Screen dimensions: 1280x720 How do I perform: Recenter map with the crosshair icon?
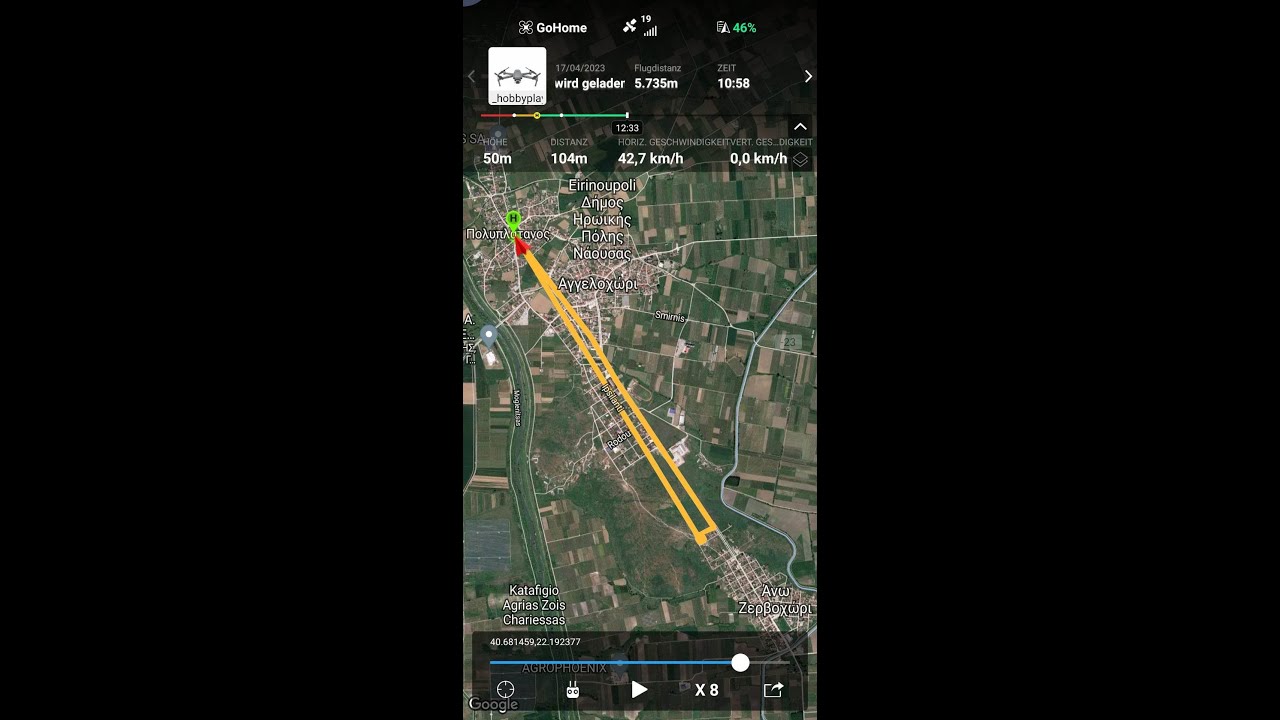(x=506, y=689)
